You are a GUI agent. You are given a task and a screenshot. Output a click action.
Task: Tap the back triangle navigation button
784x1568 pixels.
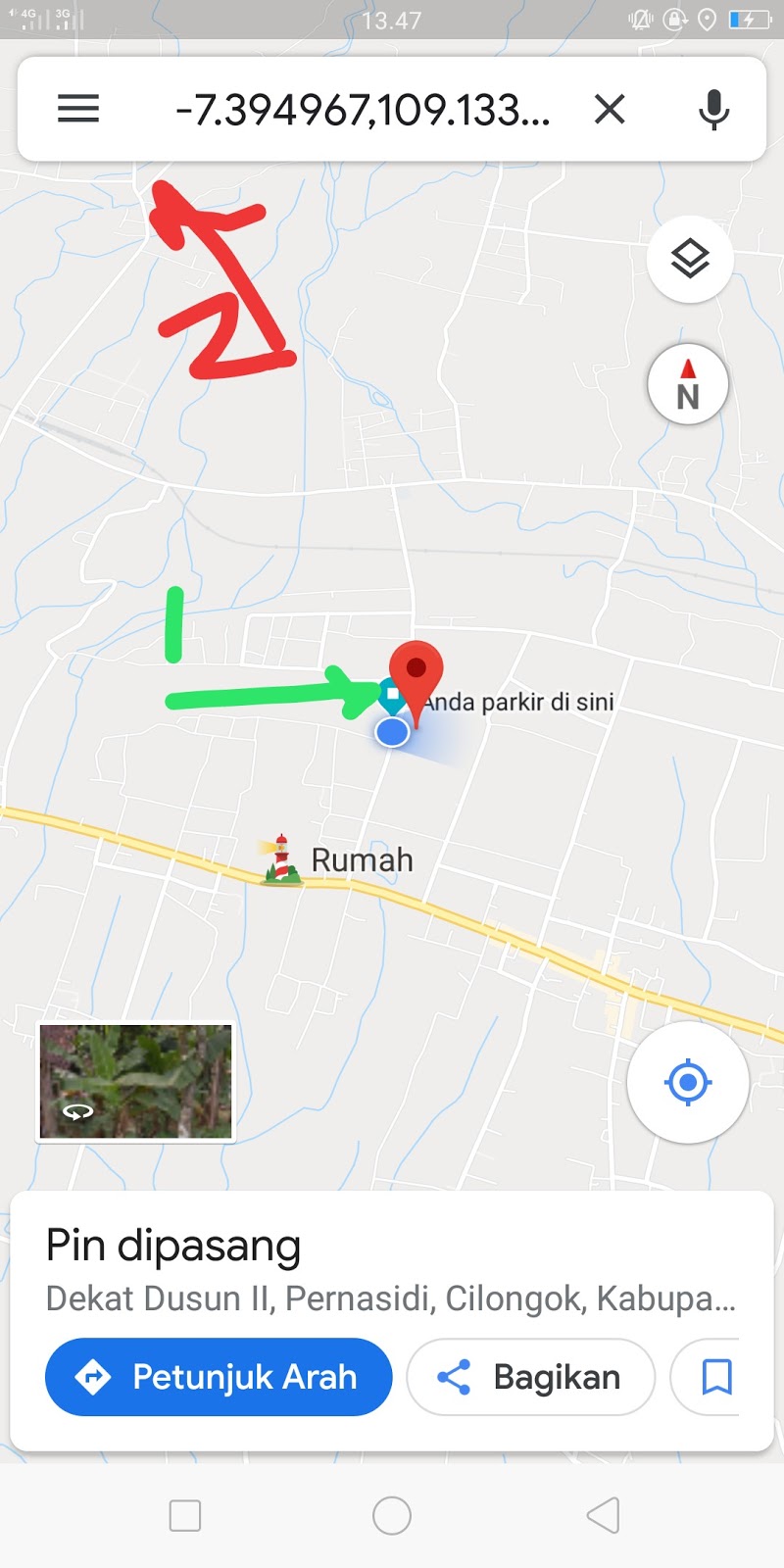(x=602, y=1514)
